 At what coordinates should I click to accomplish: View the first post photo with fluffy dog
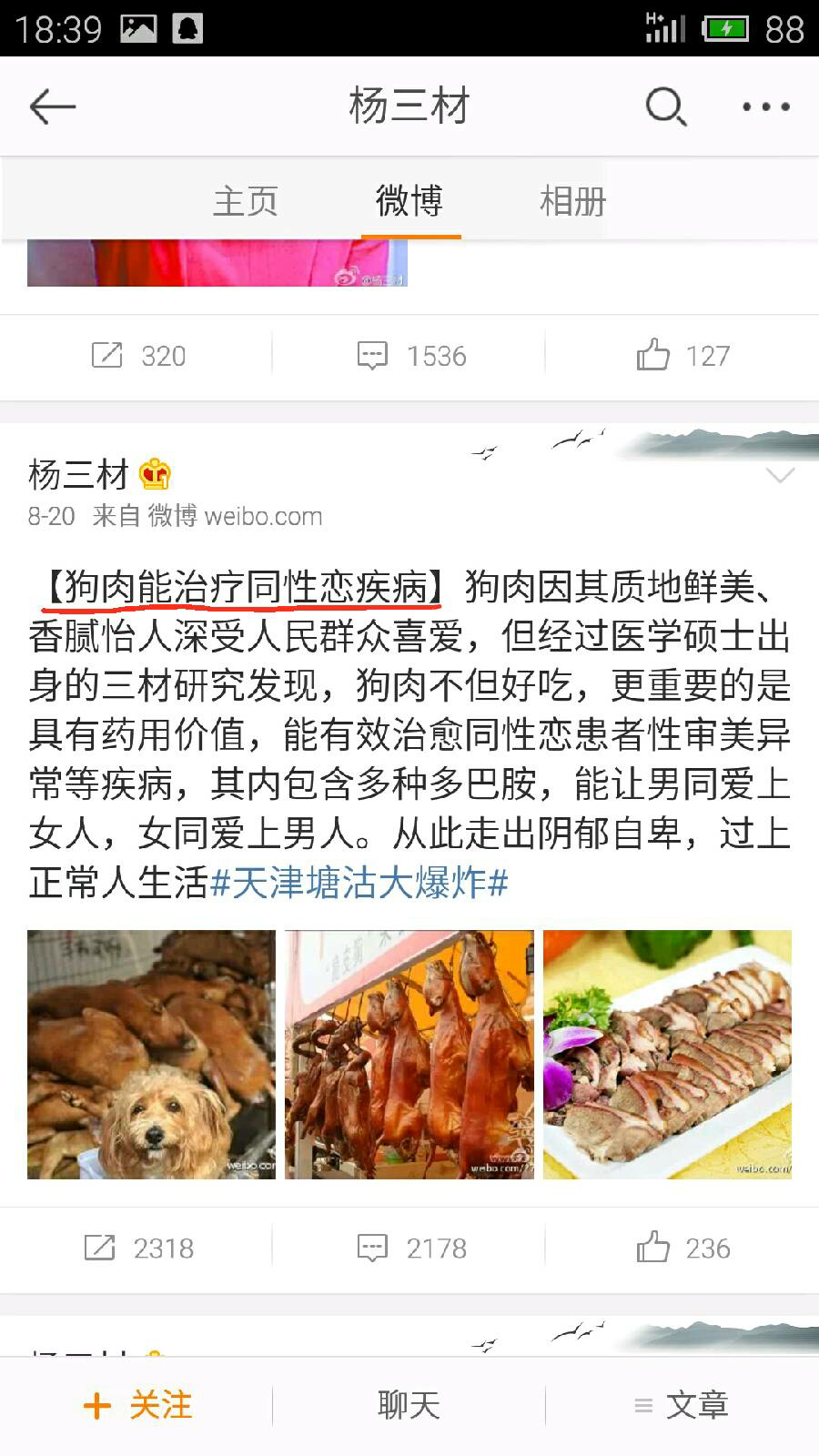click(151, 1054)
